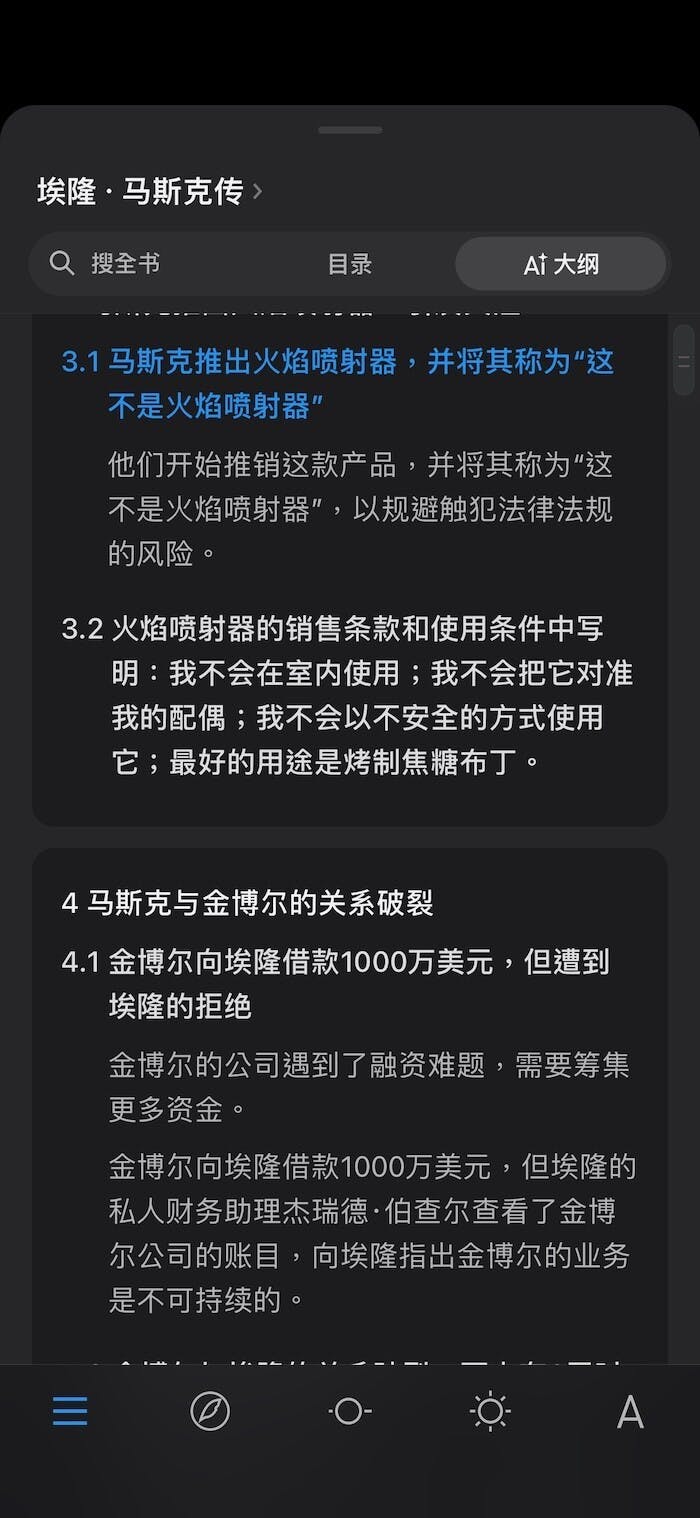The width and height of the screenshot is (700, 1518).
Task: Tap the scrollbar handle on the outline
Action: click(684, 360)
